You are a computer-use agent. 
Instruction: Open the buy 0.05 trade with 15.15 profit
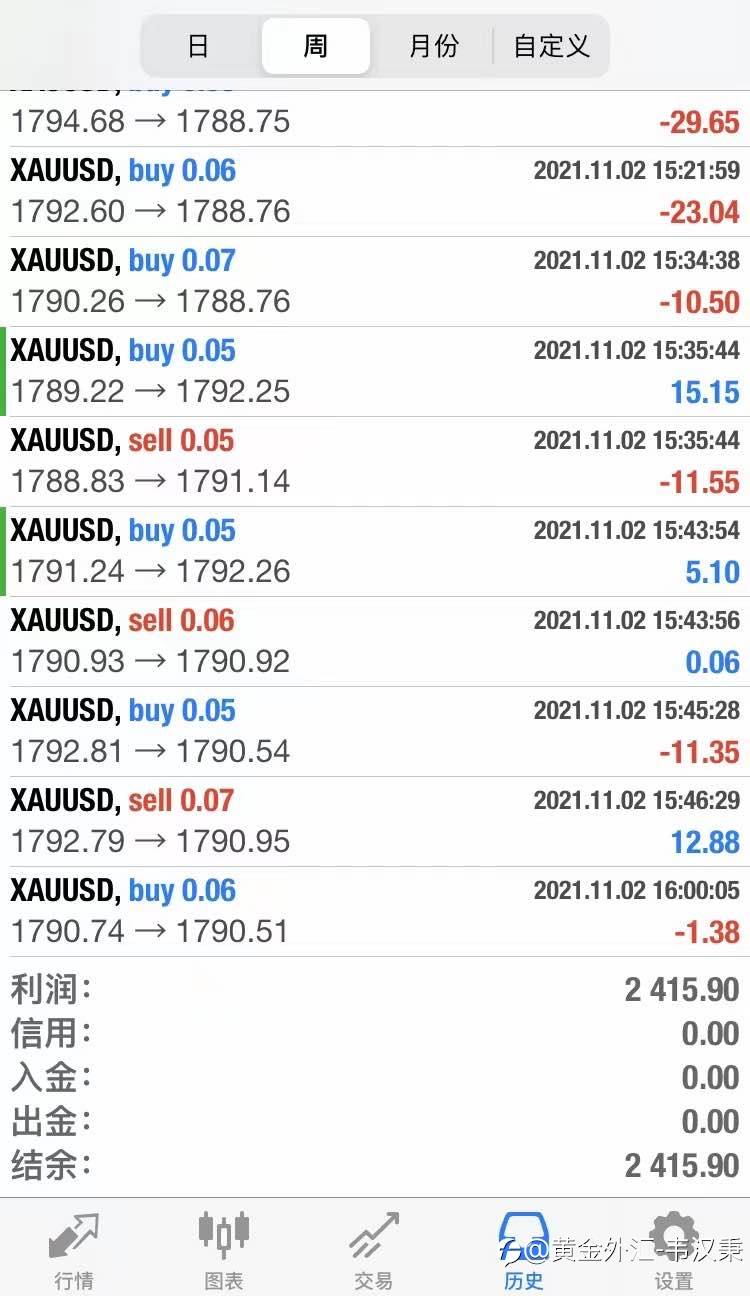(375, 372)
